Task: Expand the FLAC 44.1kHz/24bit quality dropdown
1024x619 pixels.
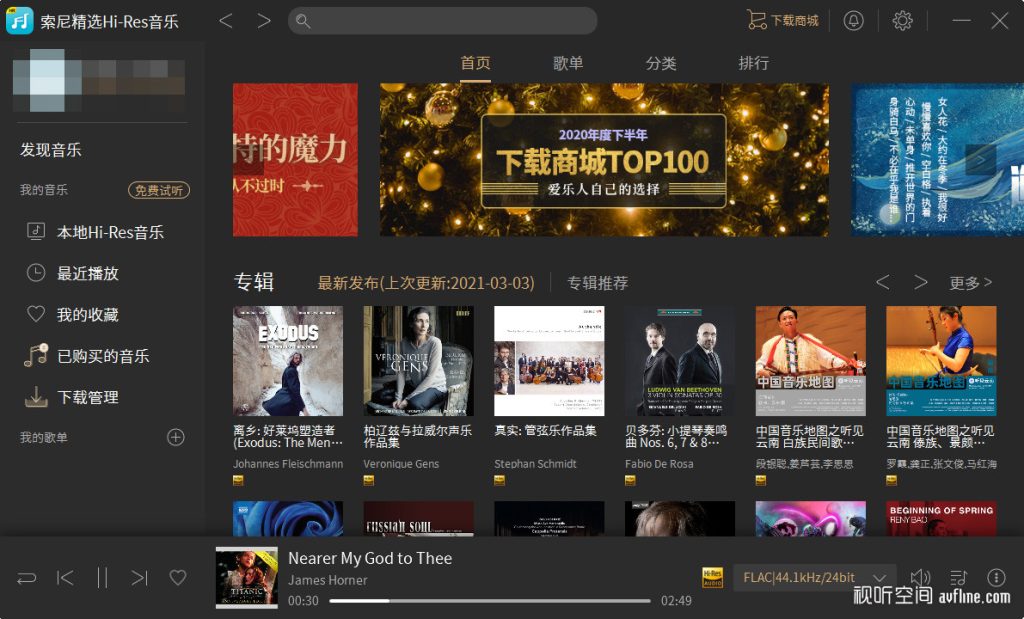Action: (879, 578)
